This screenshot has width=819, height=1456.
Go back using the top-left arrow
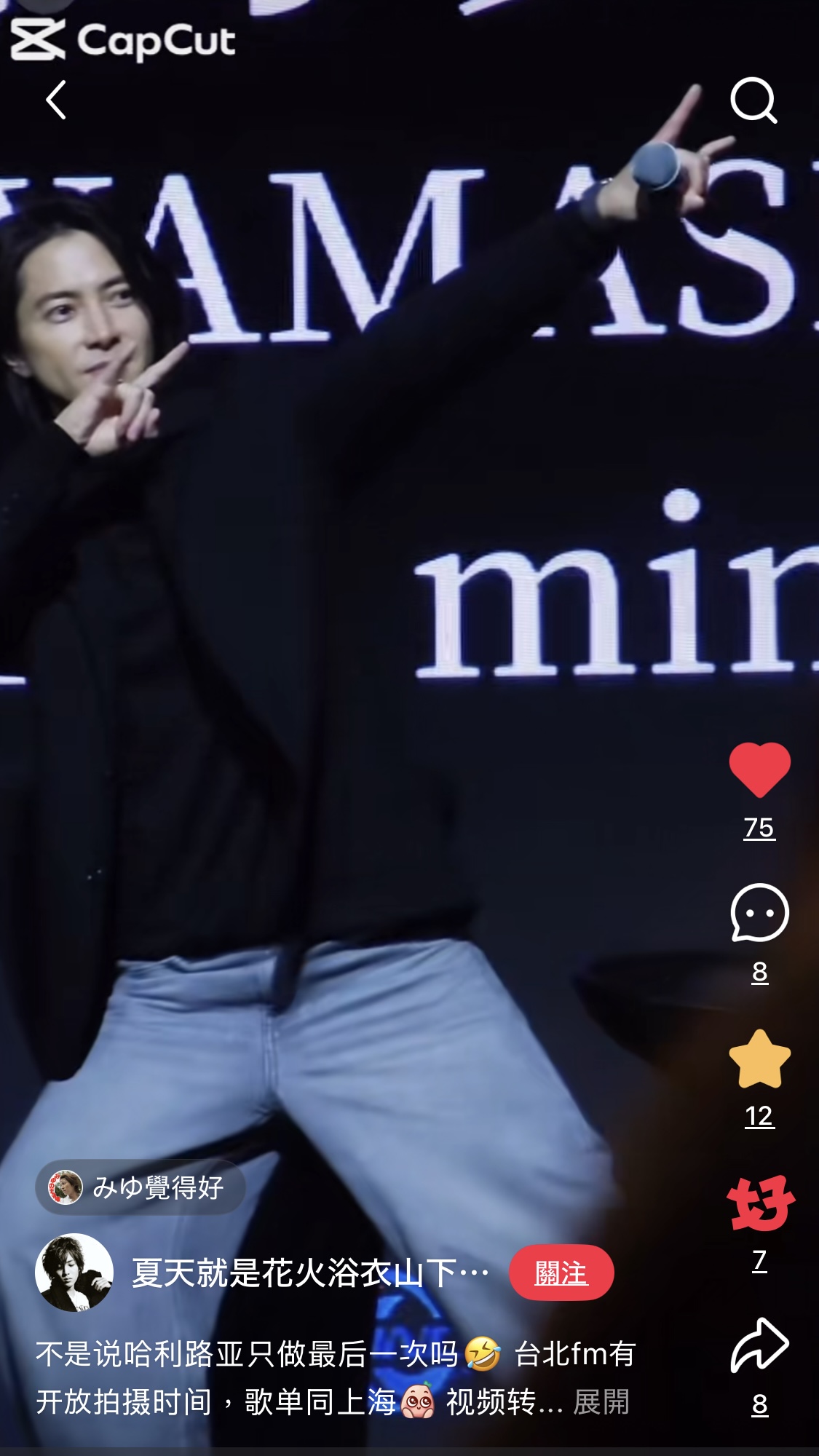pyautogui.click(x=56, y=100)
